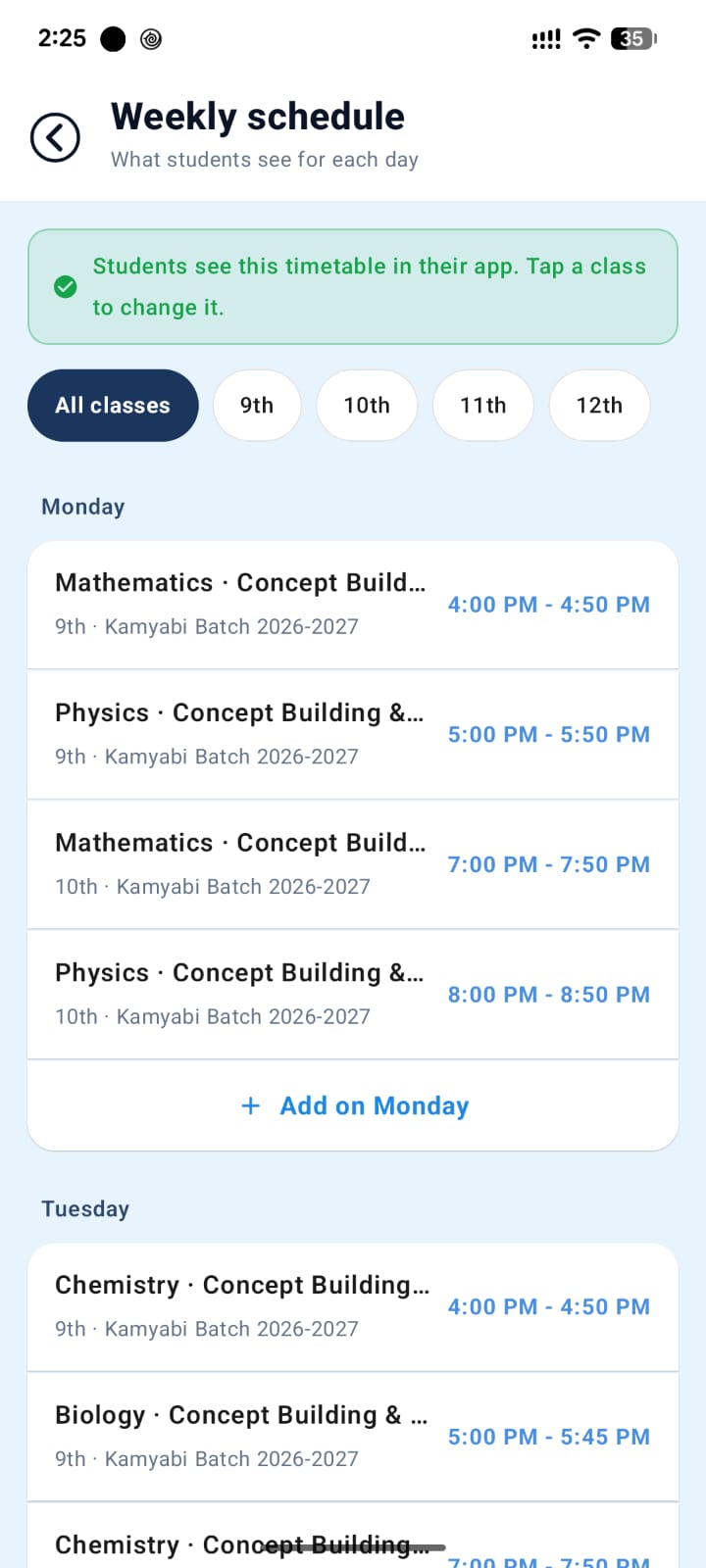Show only 11th class schedule

pos(483,406)
